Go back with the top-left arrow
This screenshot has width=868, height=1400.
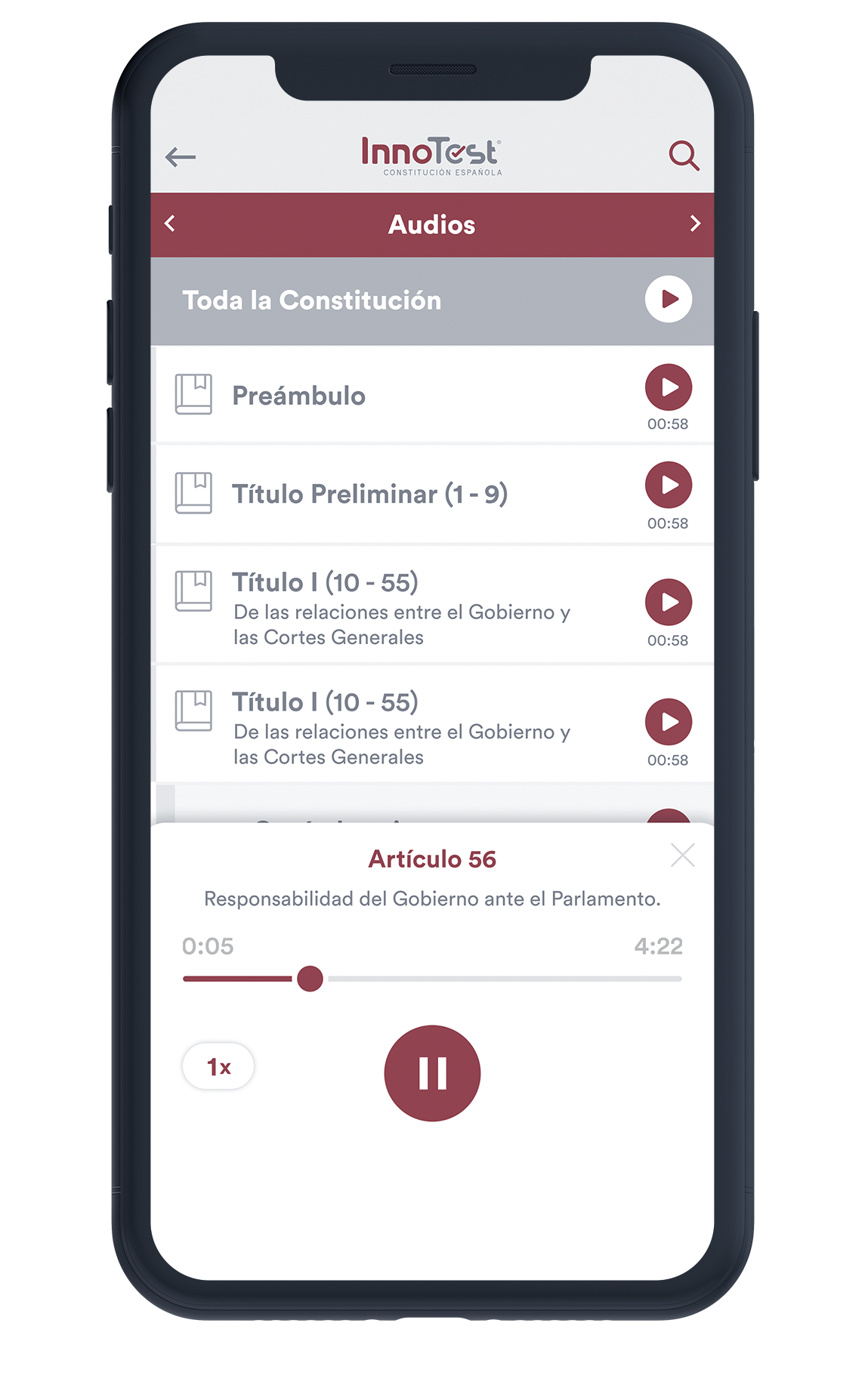pyautogui.click(x=181, y=157)
